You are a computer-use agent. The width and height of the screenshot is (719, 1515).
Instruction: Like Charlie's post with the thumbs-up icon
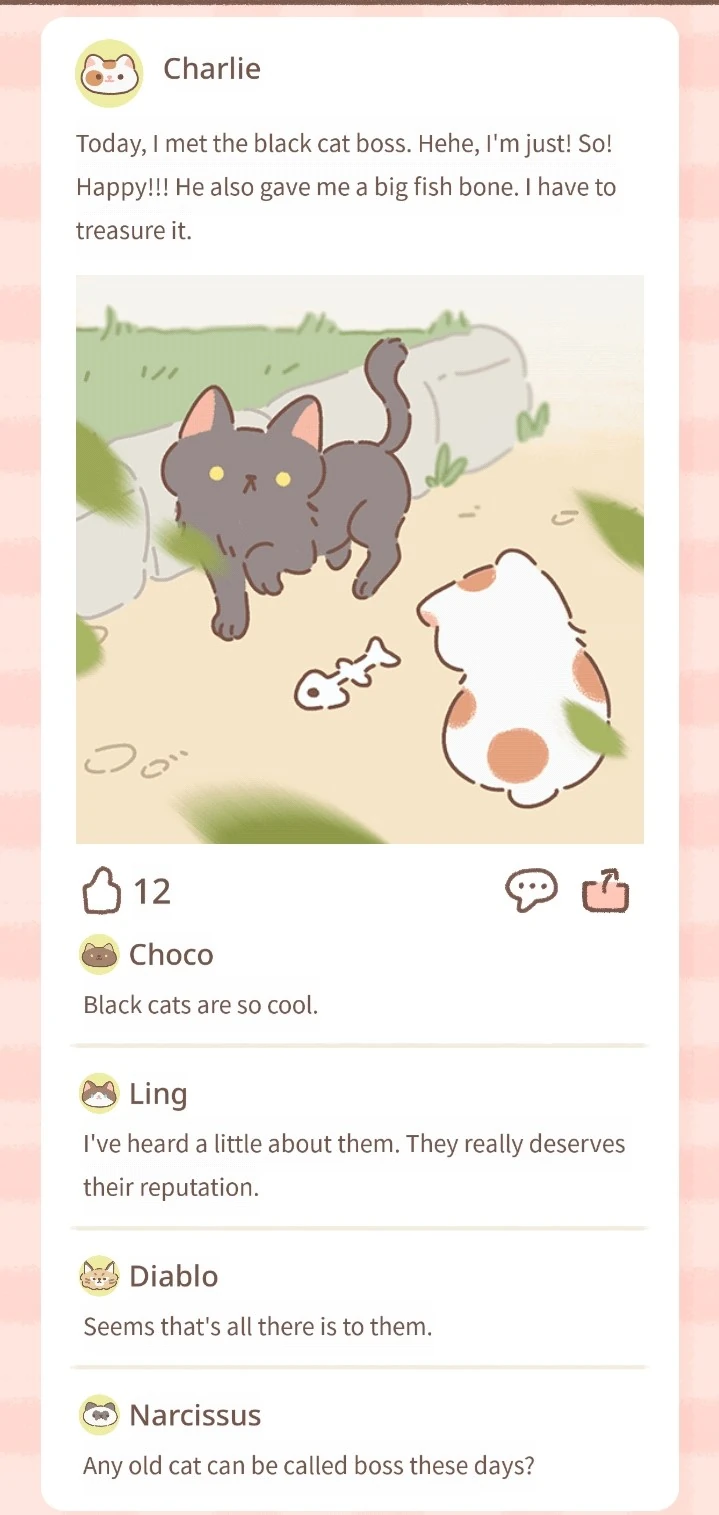tap(100, 890)
